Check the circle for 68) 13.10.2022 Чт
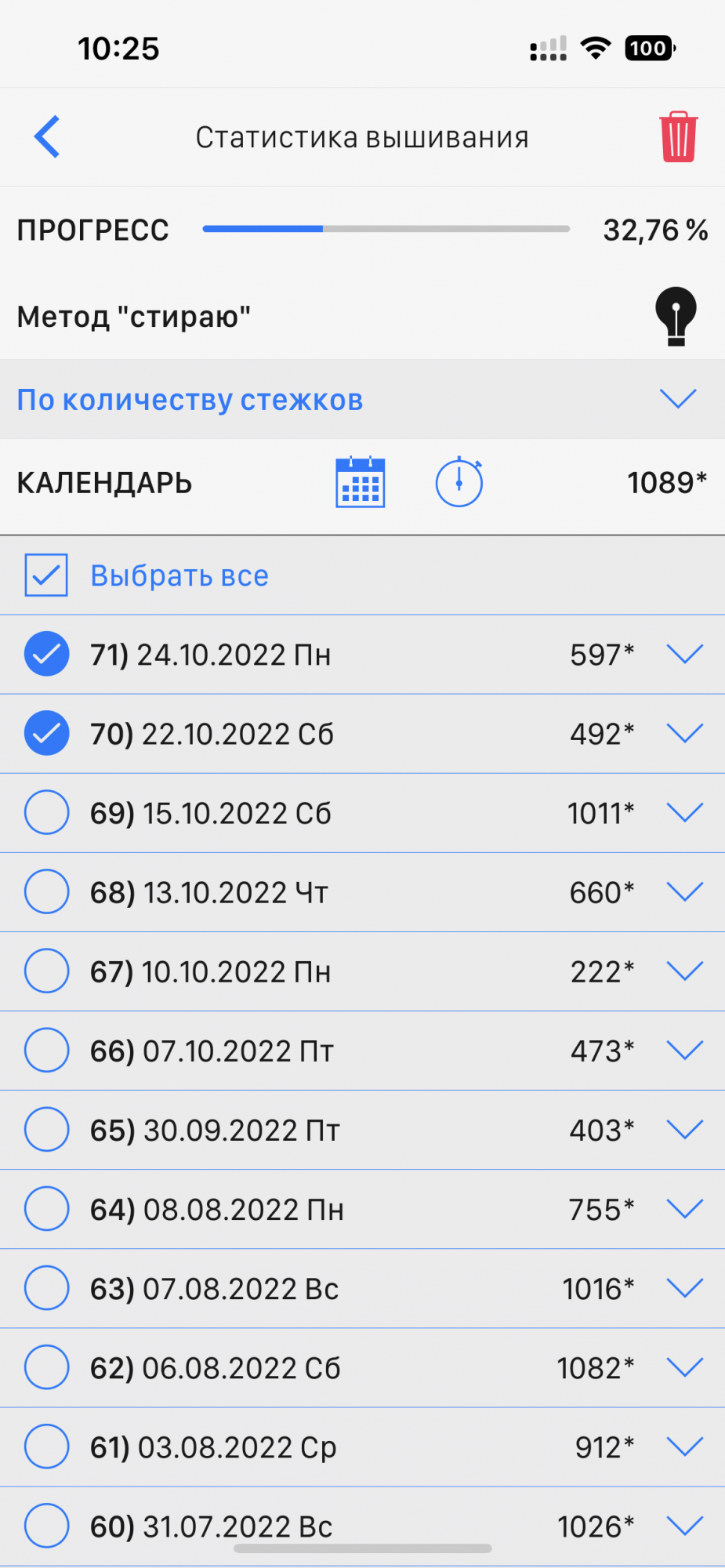 (47, 892)
